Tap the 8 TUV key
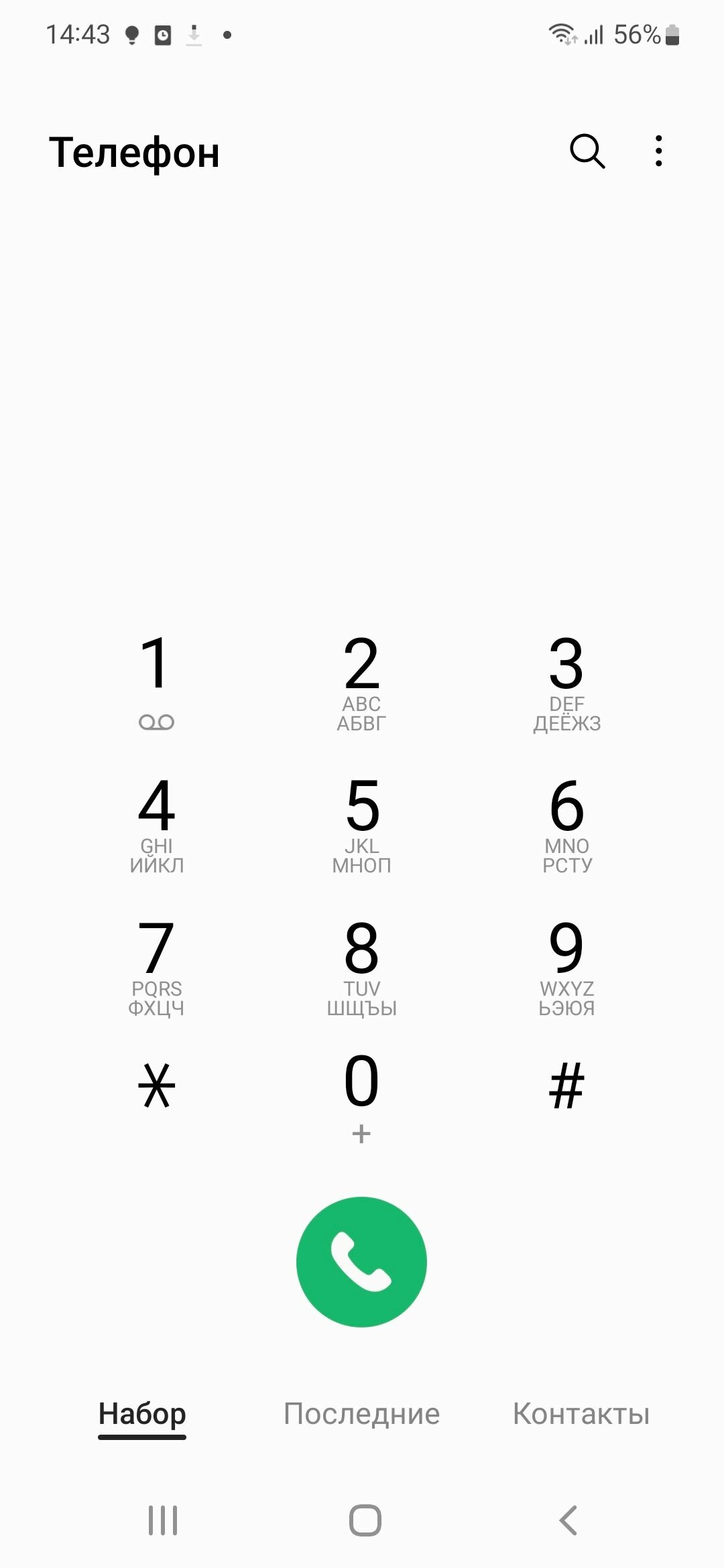The width and height of the screenshot is (724, 1568). [x=362, y=968]
